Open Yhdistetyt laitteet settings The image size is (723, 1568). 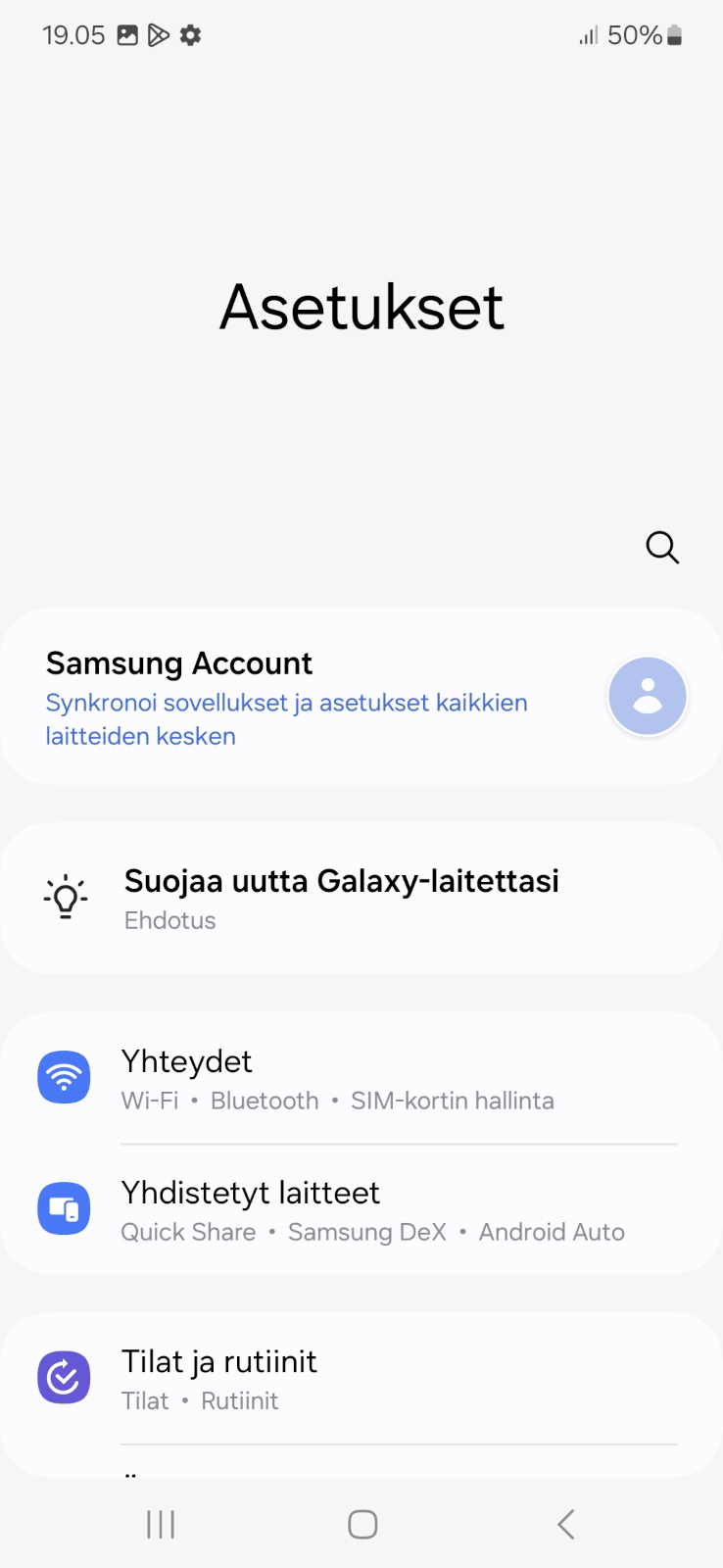click(x=361, y=1209)
